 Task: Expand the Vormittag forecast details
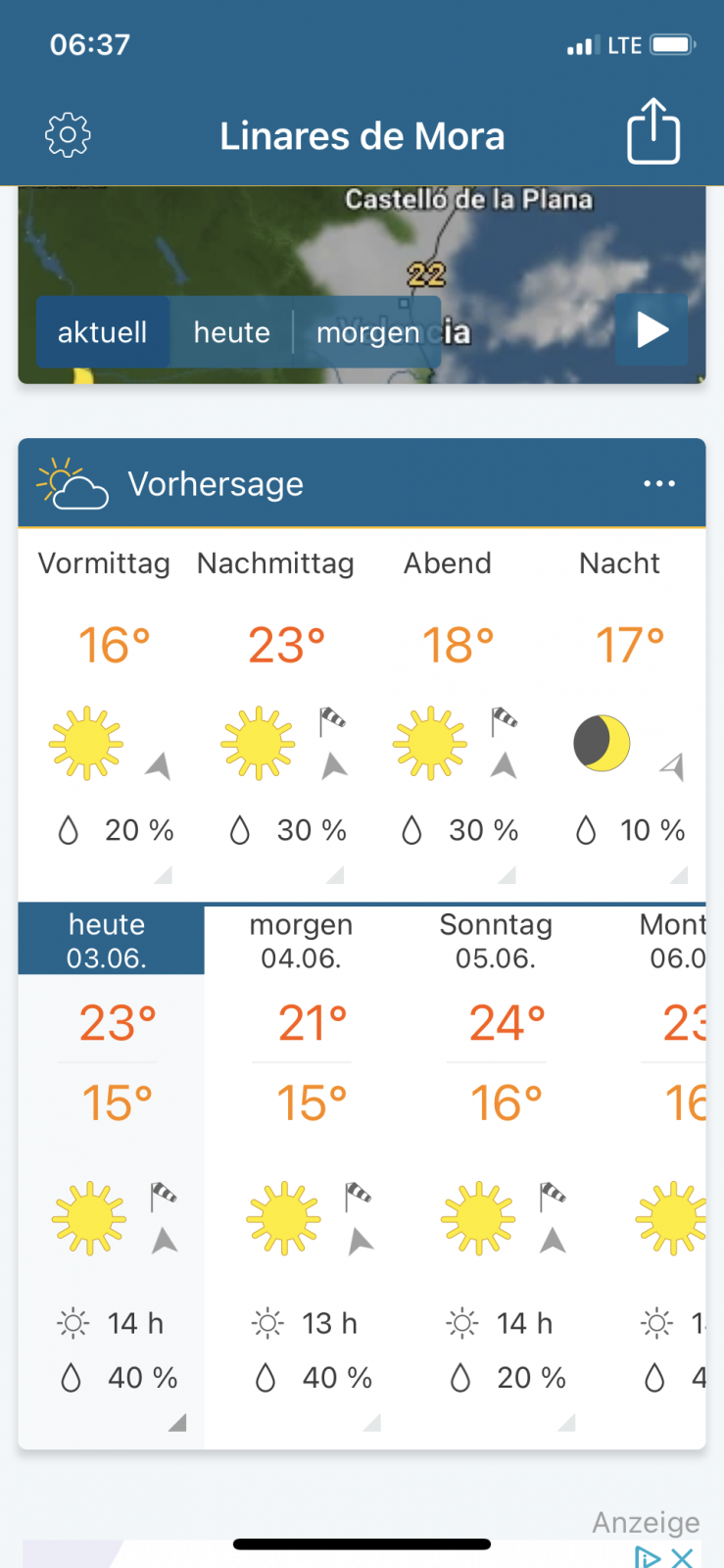pos(163,874)
